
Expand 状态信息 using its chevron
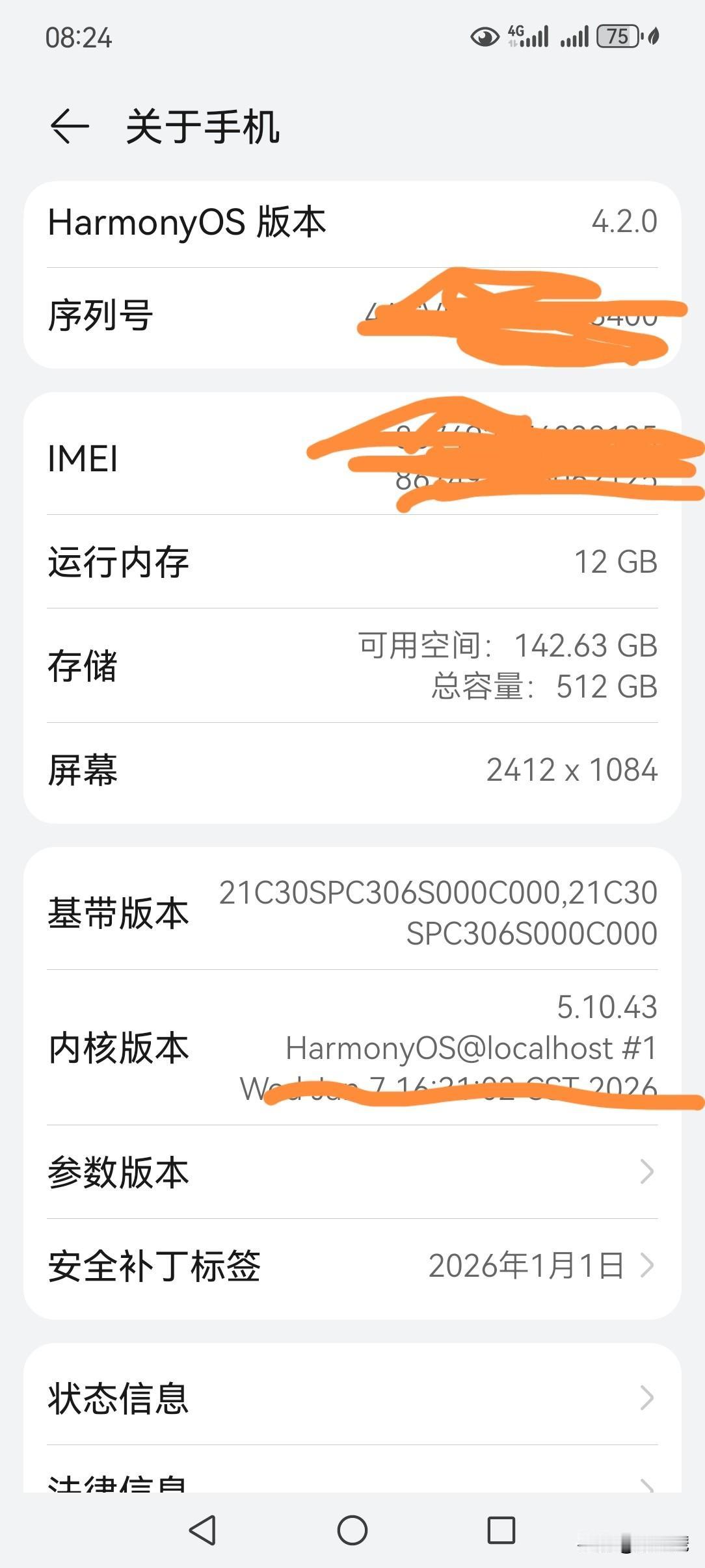(645, 1399)
